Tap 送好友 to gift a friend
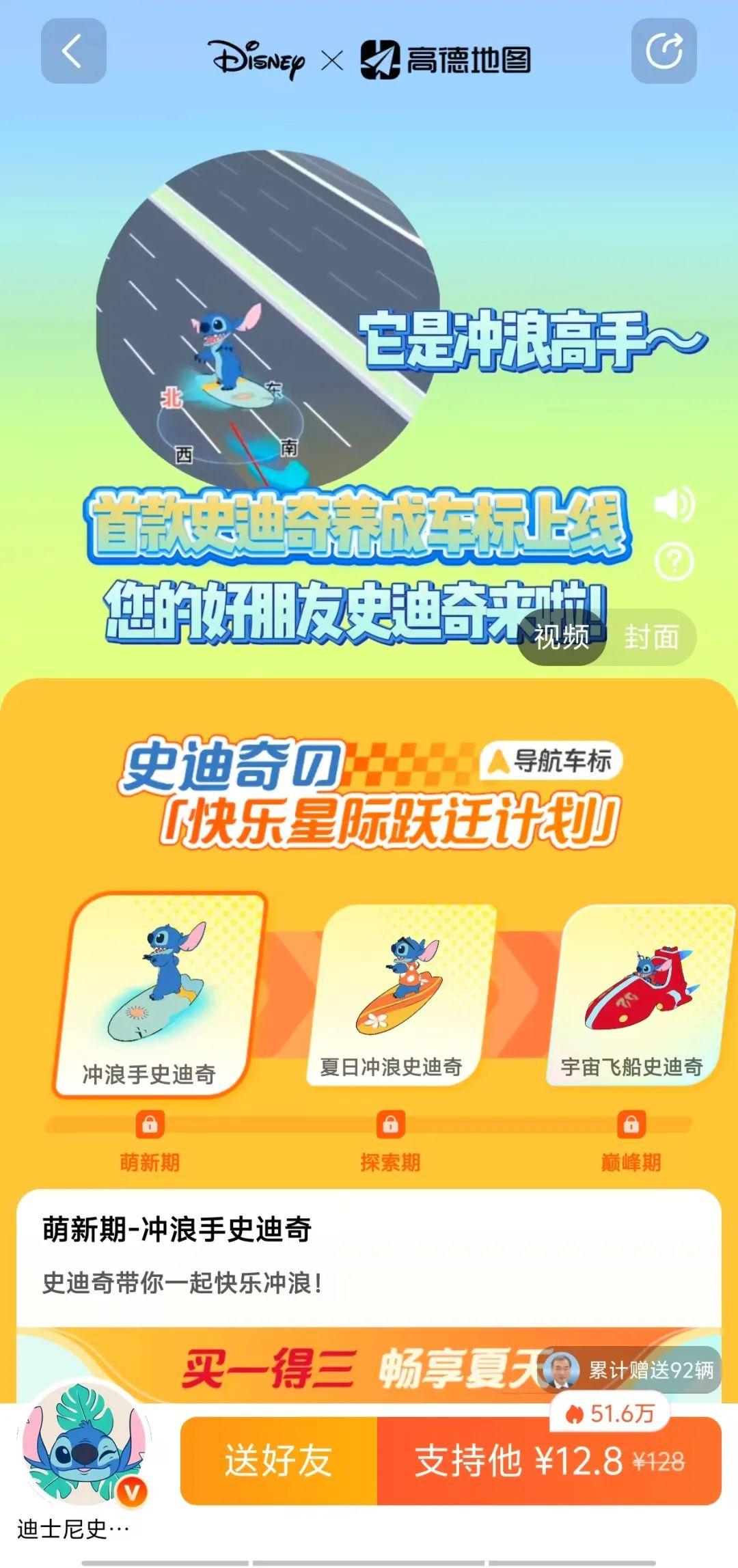This screenshot has width=738, height=1568. click(279, 1461)
